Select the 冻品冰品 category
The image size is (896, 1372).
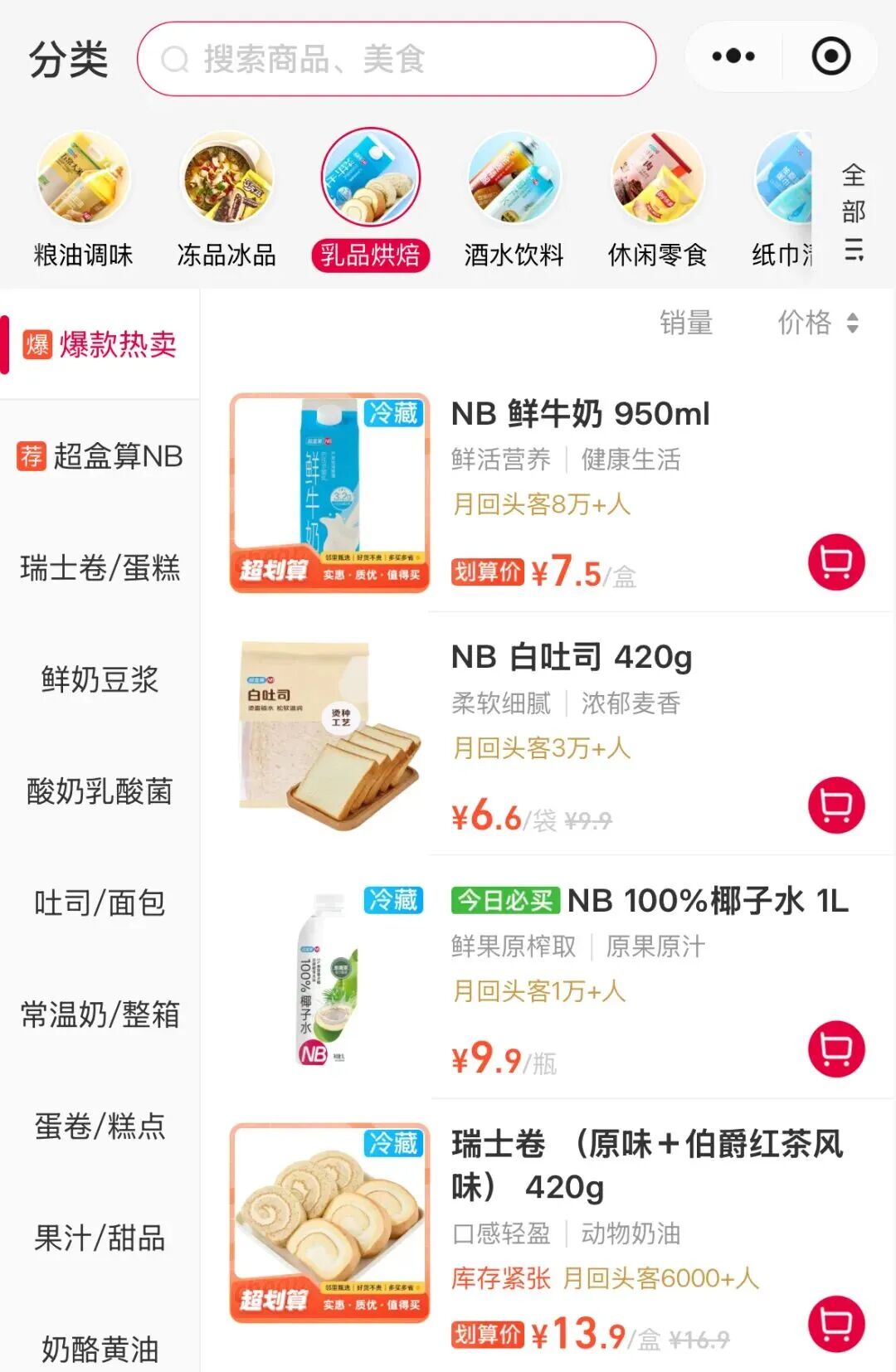(226, 199)
